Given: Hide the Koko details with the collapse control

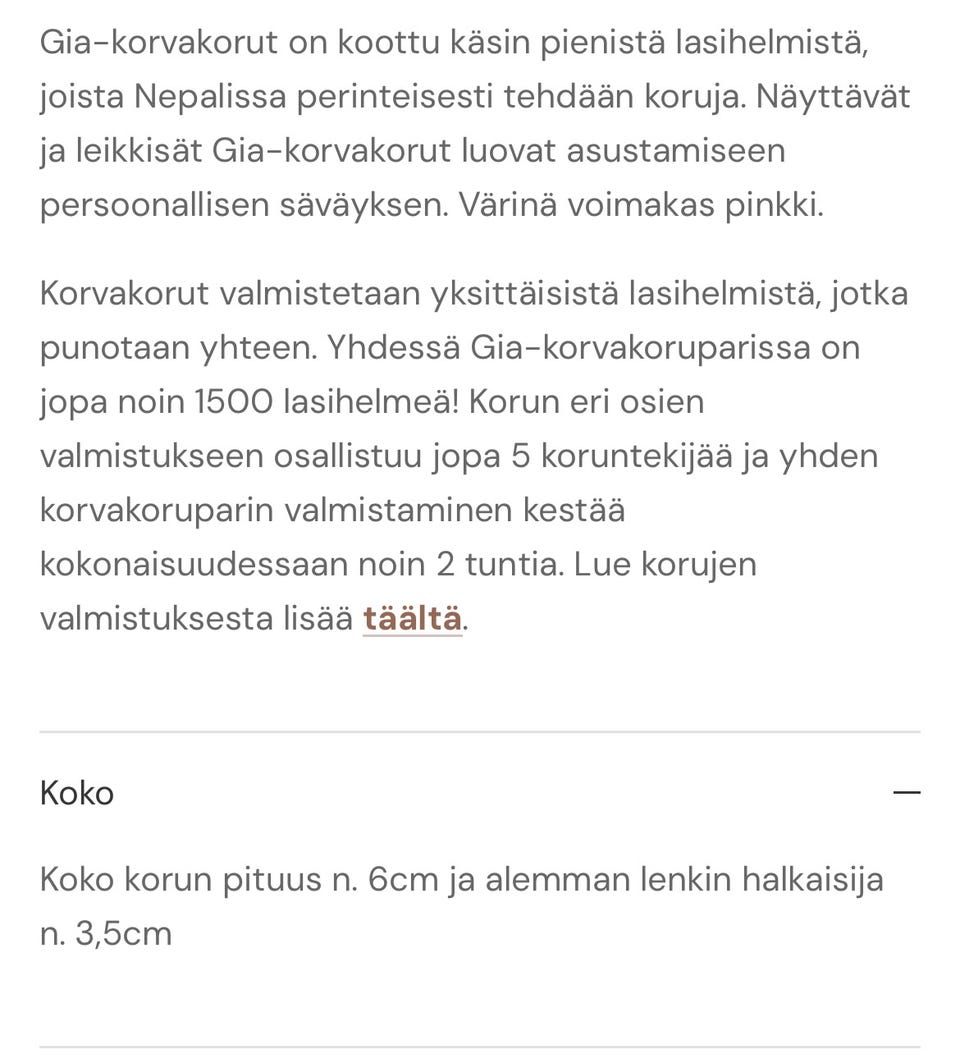Looking at the screenshot, I should point(908,792).
